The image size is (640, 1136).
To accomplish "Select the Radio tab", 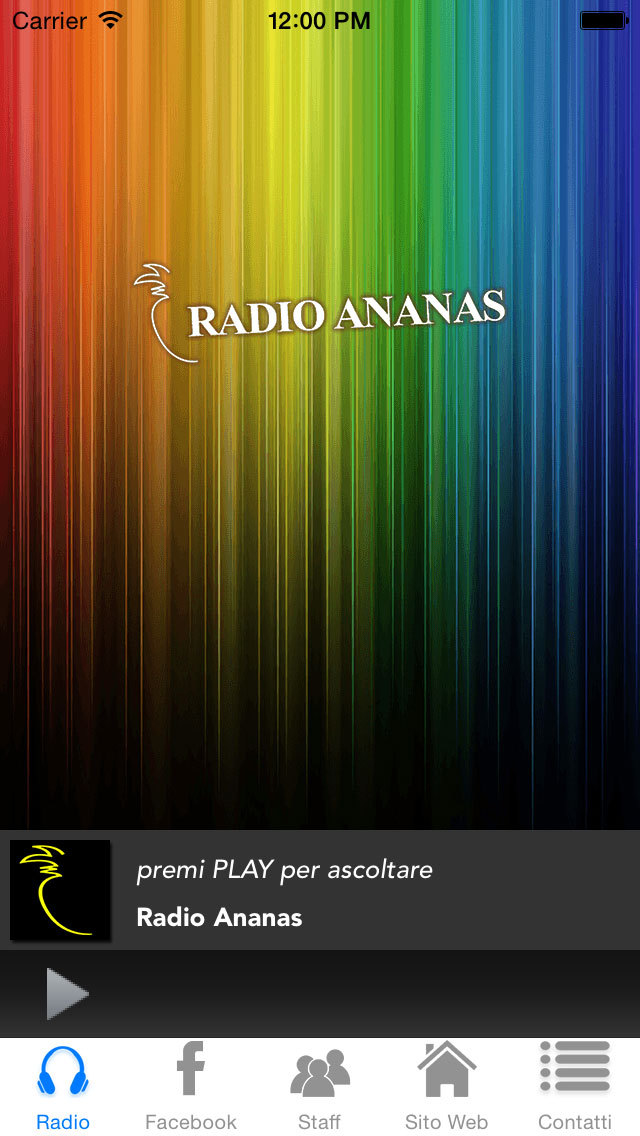I will (63, 1087).
